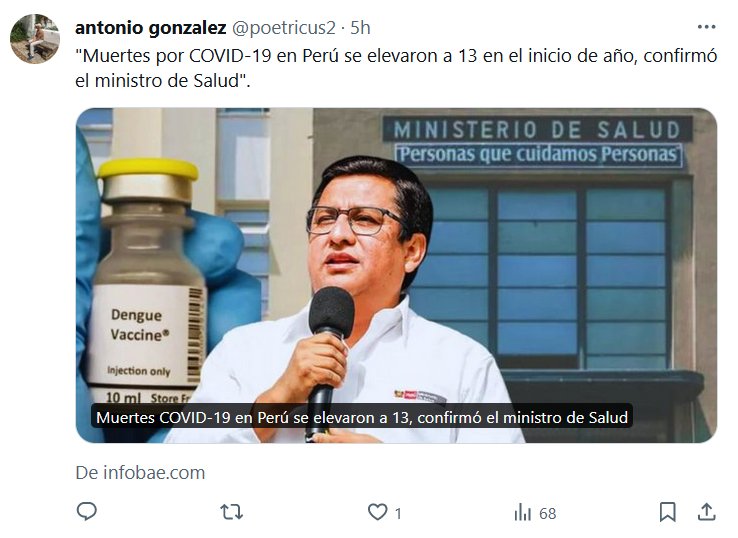
Task: Open the antonio gonzalez profile name
Action: [150, 27]
